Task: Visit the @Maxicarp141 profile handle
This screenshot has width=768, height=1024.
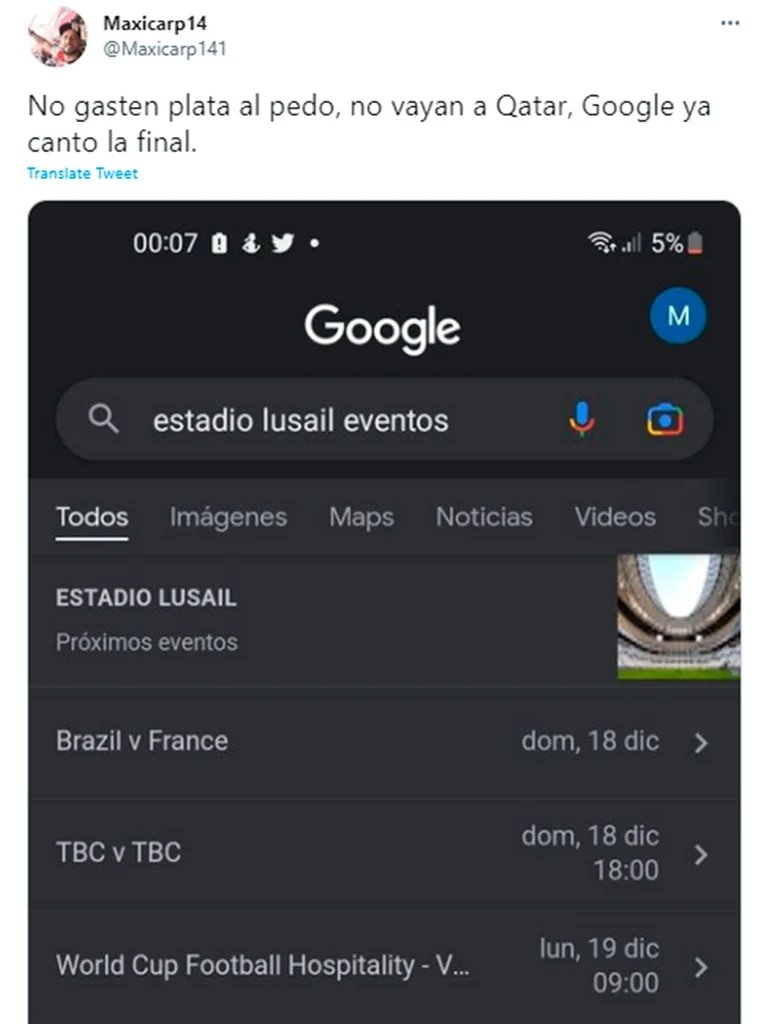Action: point(165,48)
